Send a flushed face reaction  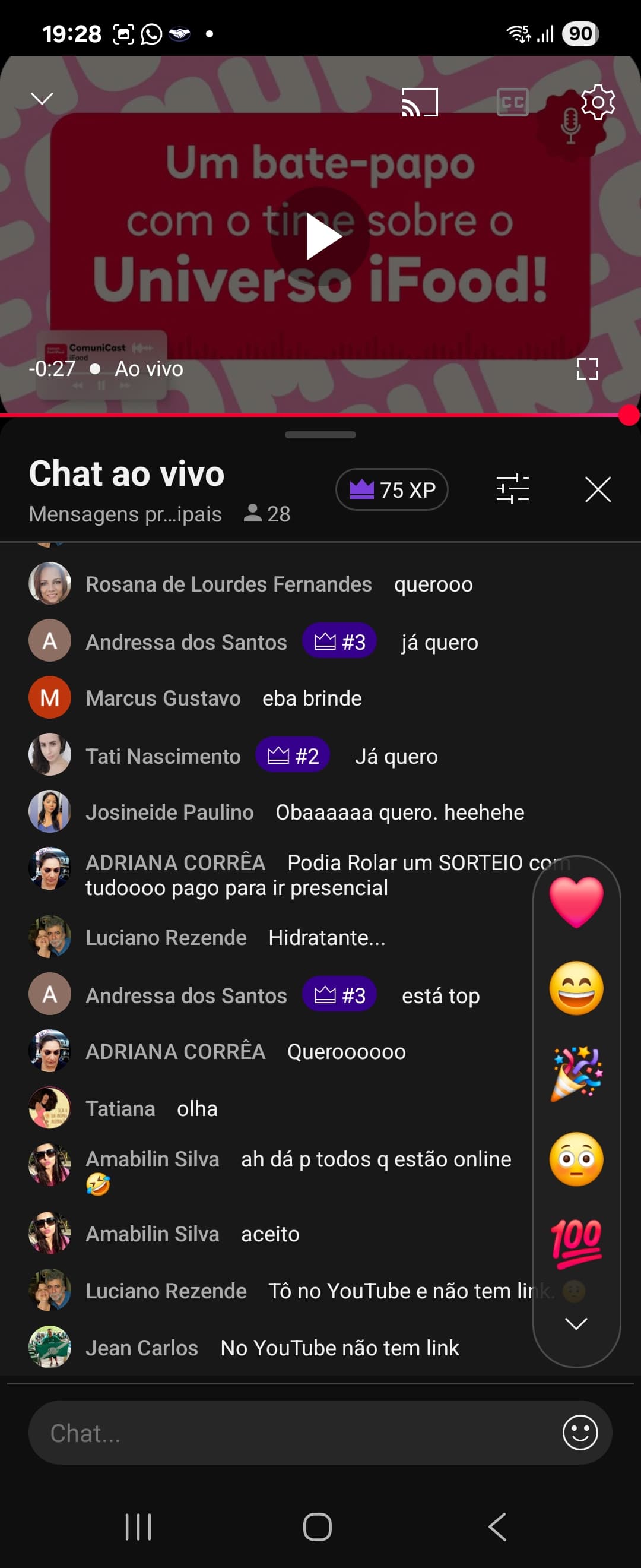pos(576,1159)
